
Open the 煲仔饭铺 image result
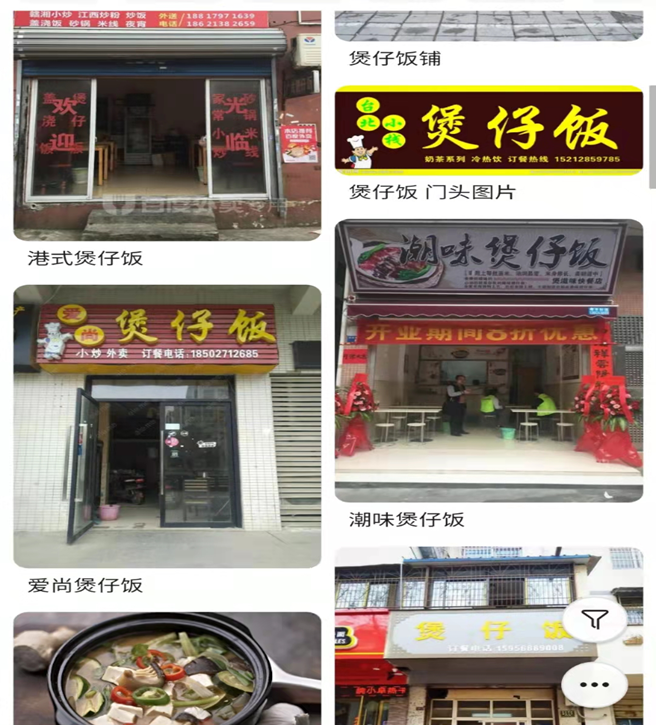(488, 25)
